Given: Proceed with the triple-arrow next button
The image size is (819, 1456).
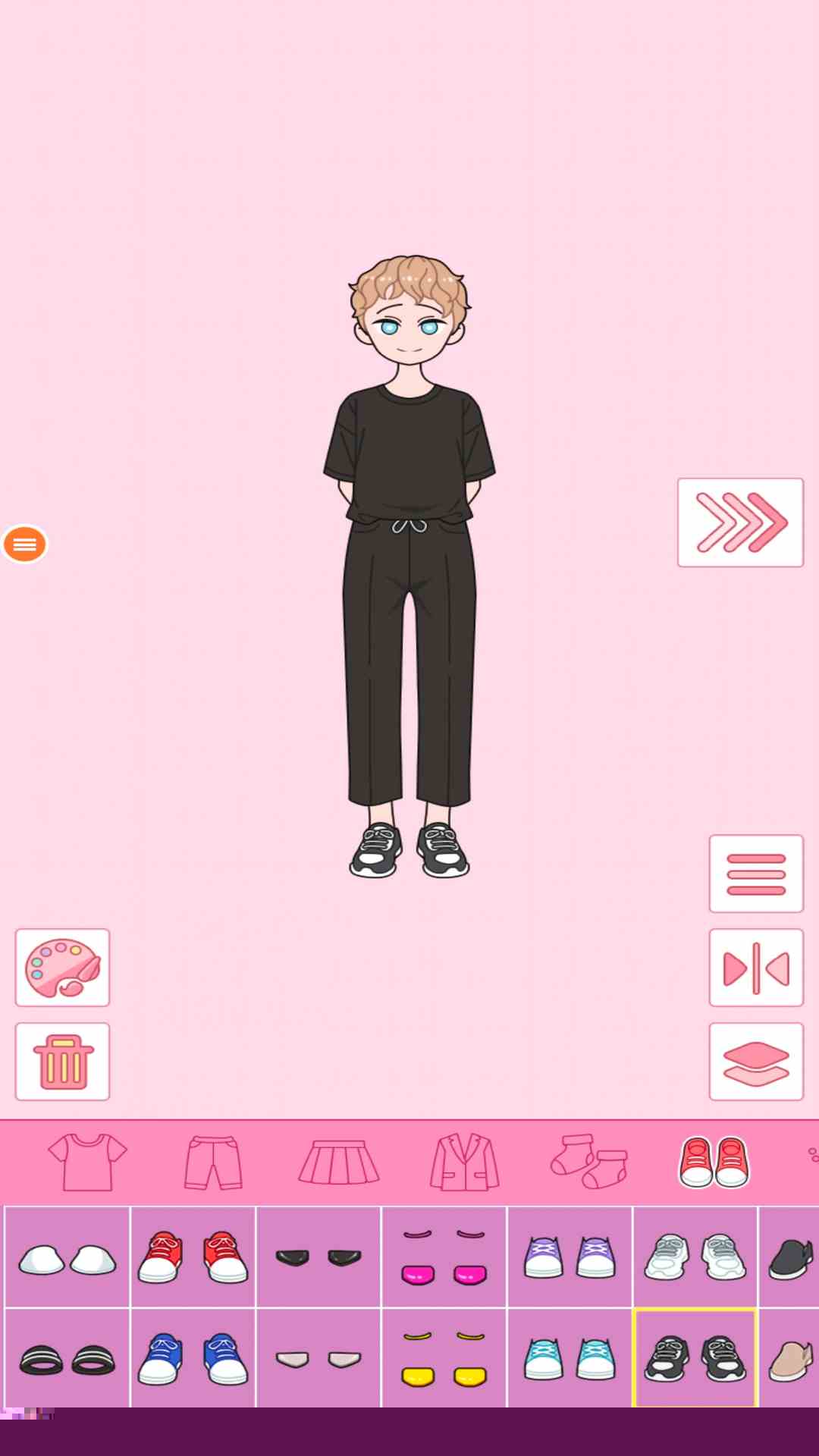Looking at the screenshot, I should pyautogui.click(x=740, y=522).
